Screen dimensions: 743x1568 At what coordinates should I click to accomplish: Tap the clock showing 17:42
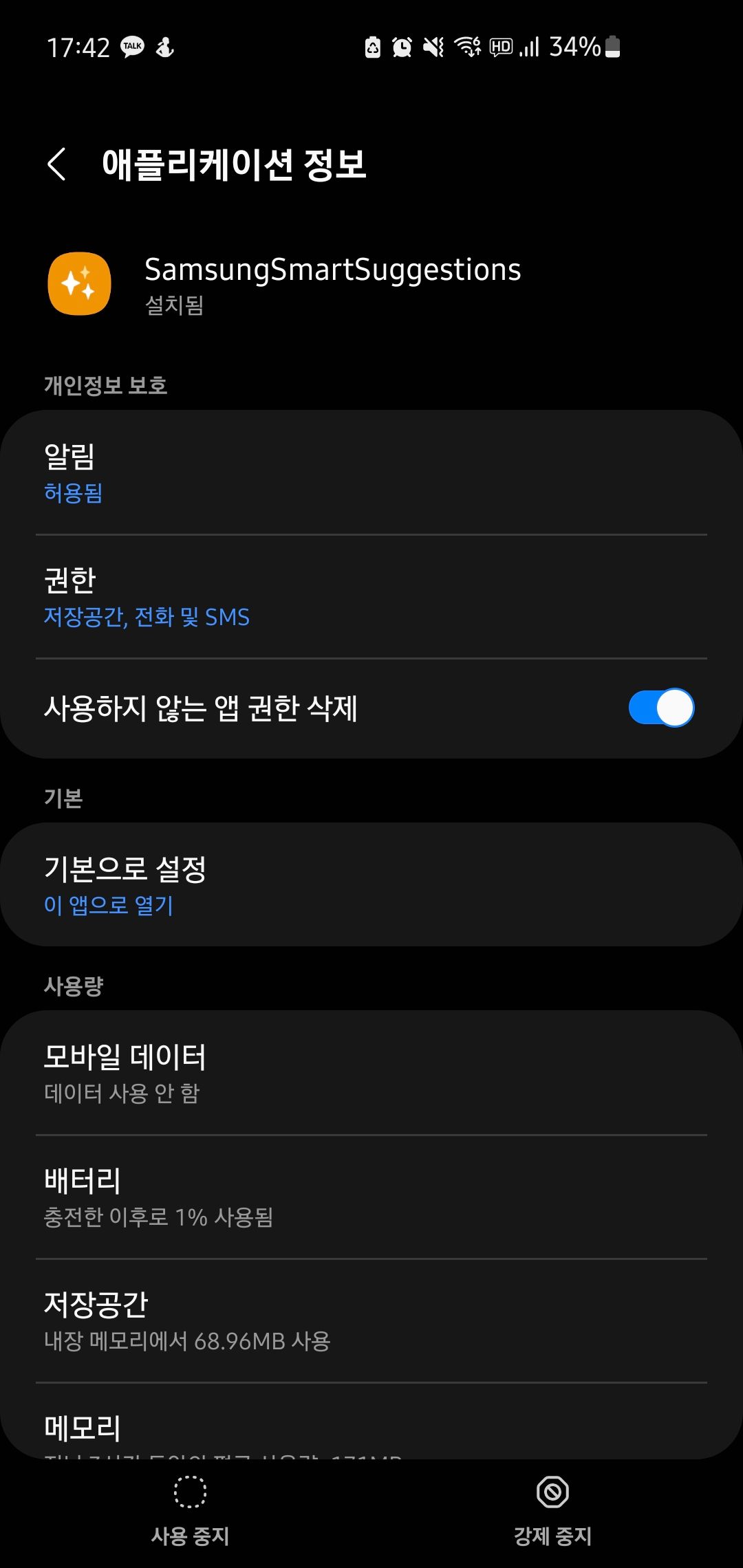pyautogui.click(x=80, y=45)
